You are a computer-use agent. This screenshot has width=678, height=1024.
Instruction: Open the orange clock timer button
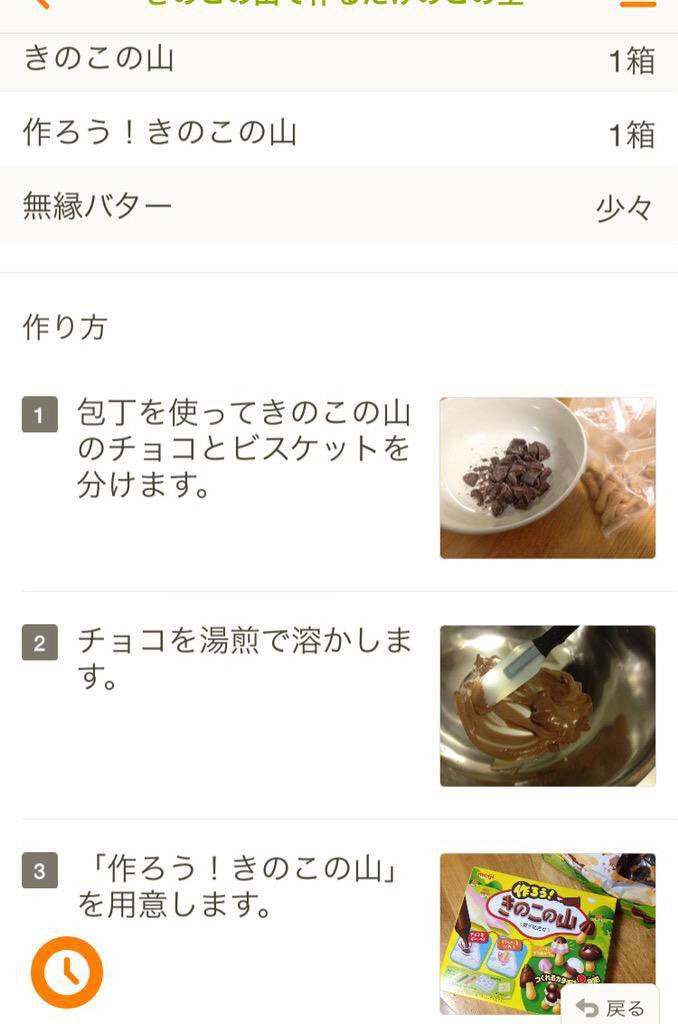[67, 972]
